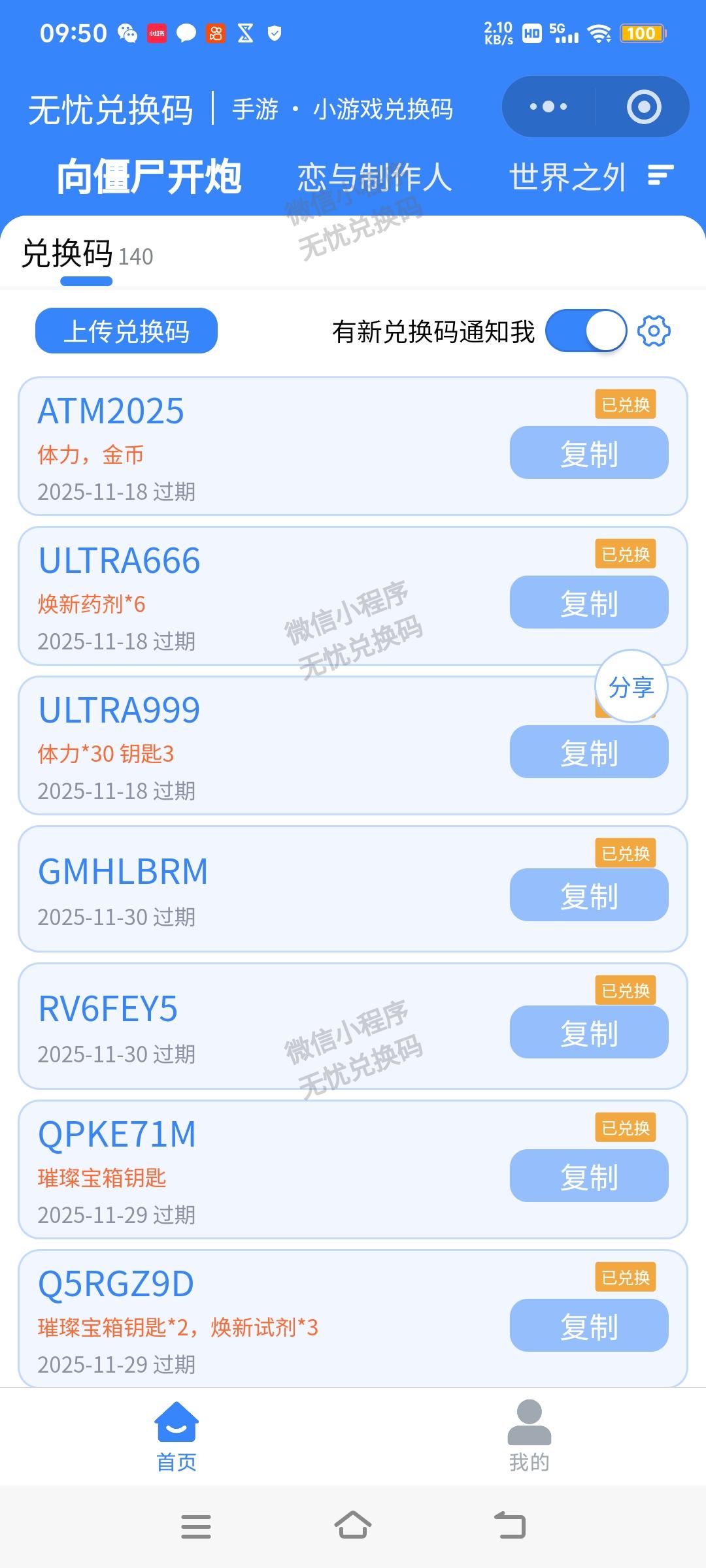Tap the recent apps navigation icon

click(196, 1527)
